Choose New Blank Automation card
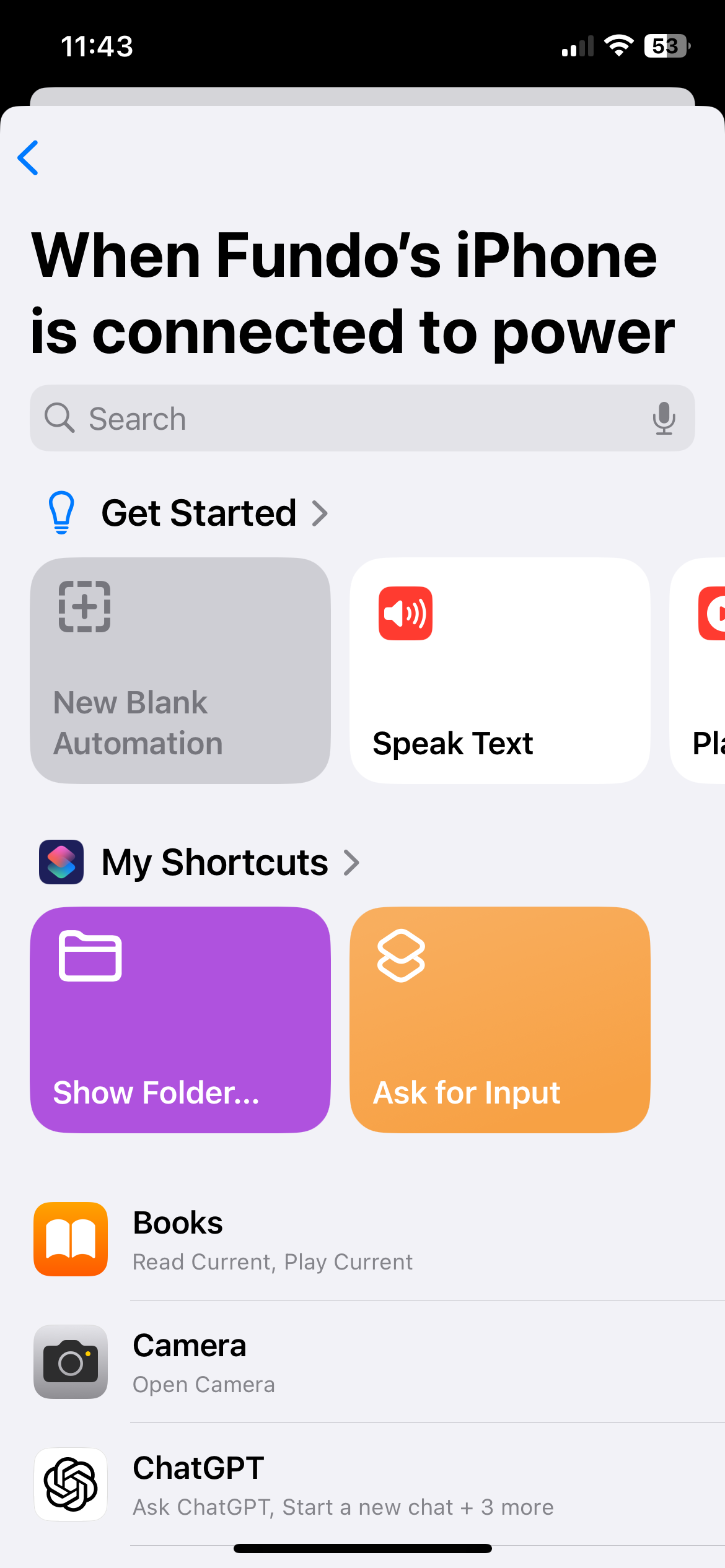This screenshot has height=1568, width=725. (x=180, y=670)
